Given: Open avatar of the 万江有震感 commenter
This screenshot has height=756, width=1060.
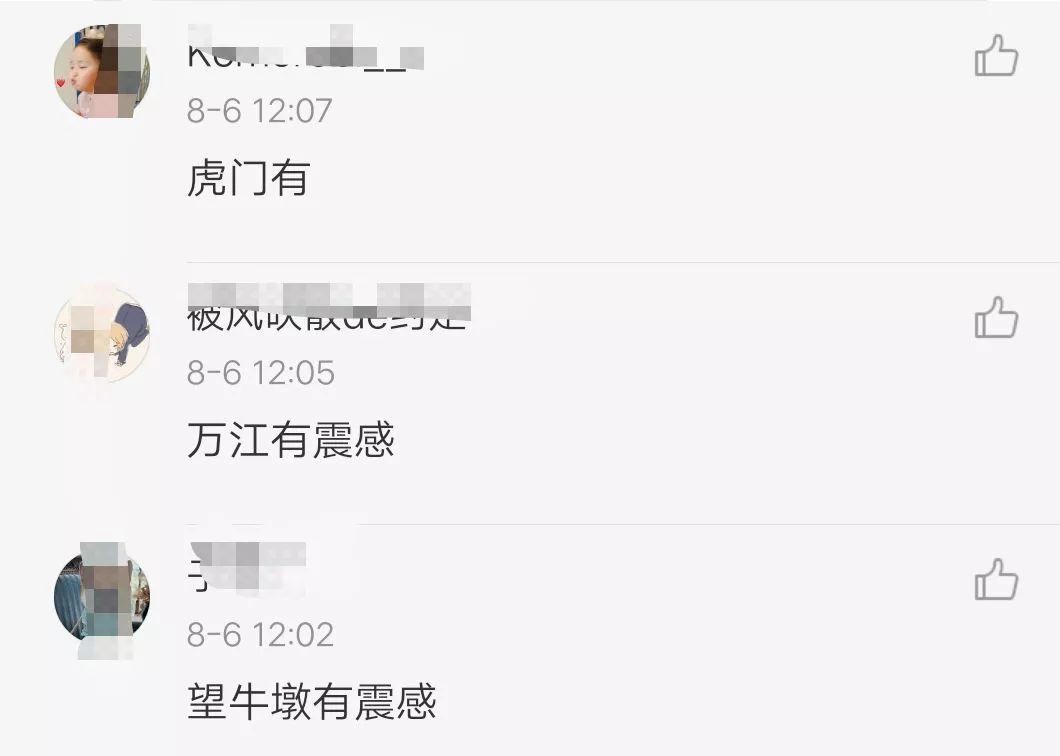Looking at the screenshot, I should click(101, 334).
